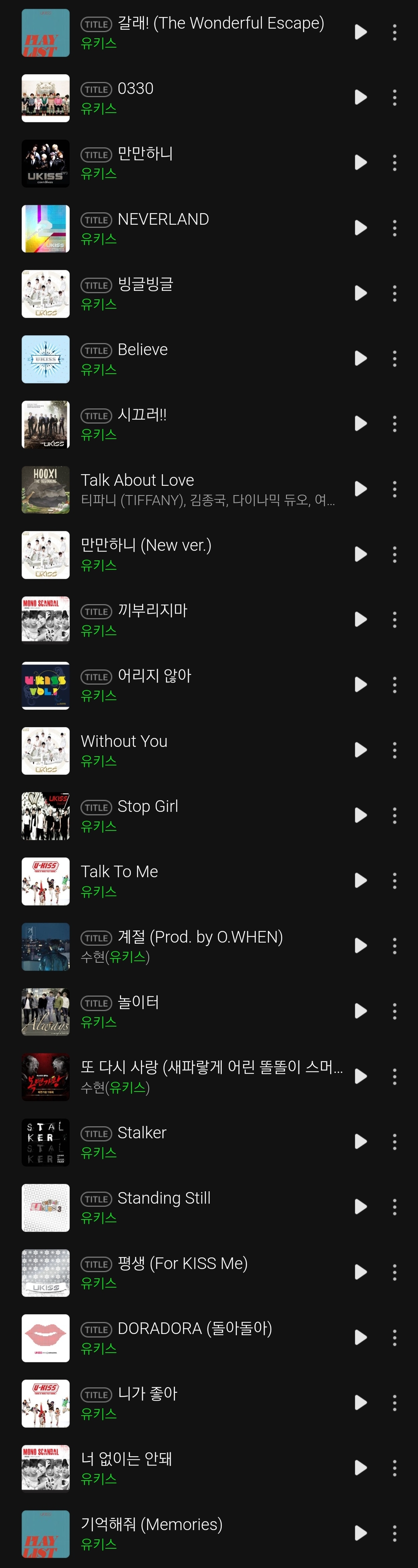The height and width of the screenshot is (1568, 418).
Task: Open more options for 놀이터
Action: click(x=395, y=1011)
